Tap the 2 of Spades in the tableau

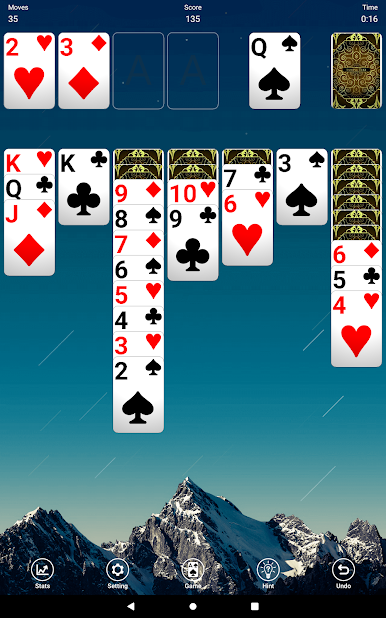[138, 395]
